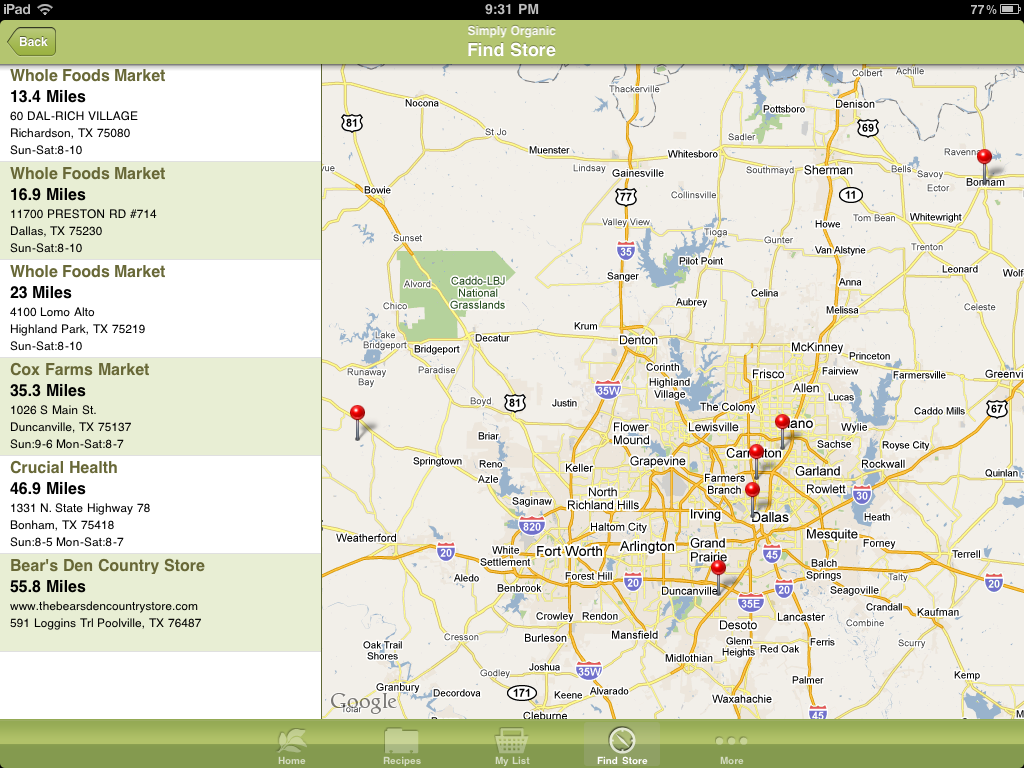Go to the My List tab

[x=512, y=746]
